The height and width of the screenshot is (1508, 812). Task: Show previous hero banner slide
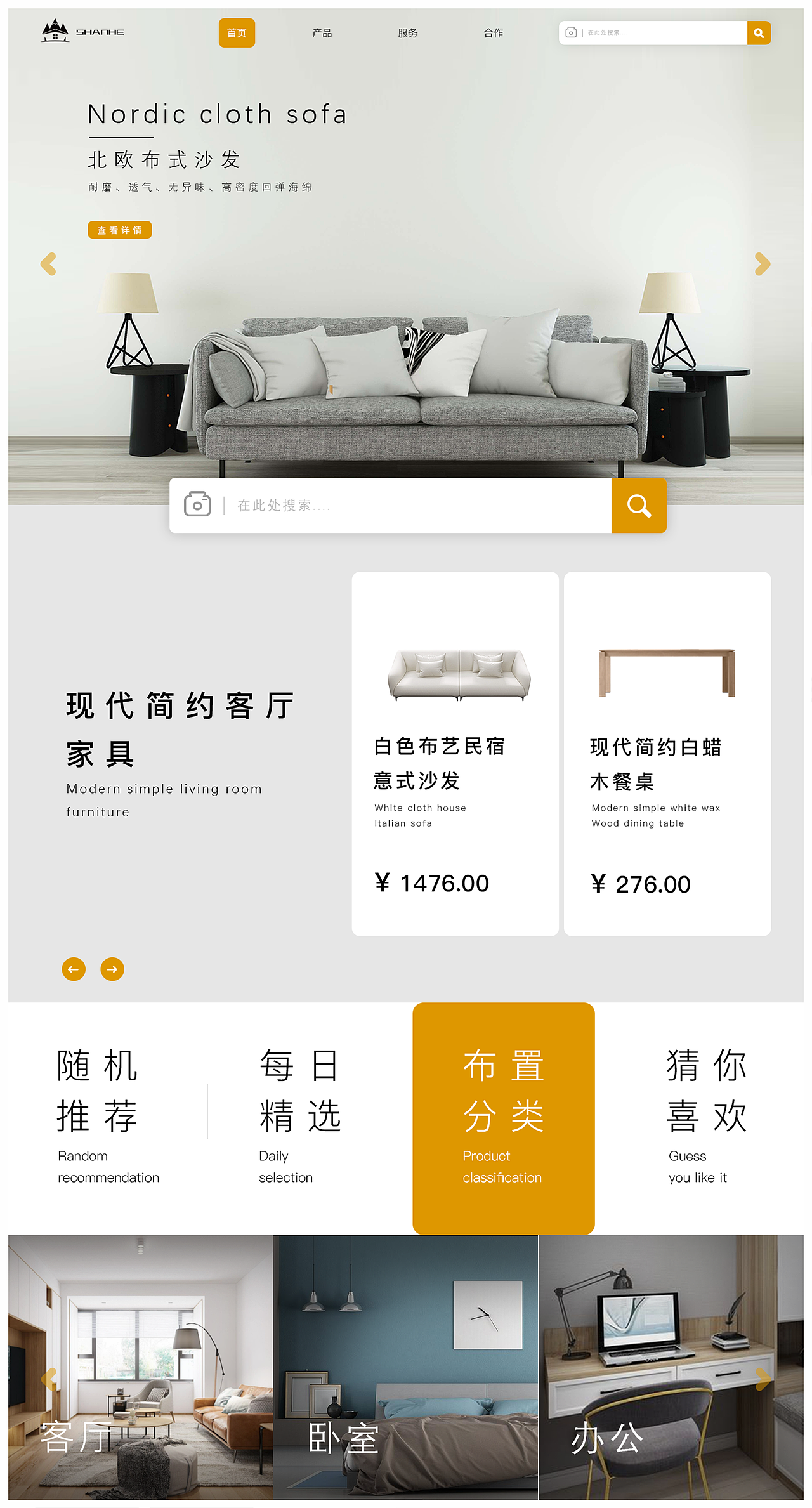tap(48, 264)
